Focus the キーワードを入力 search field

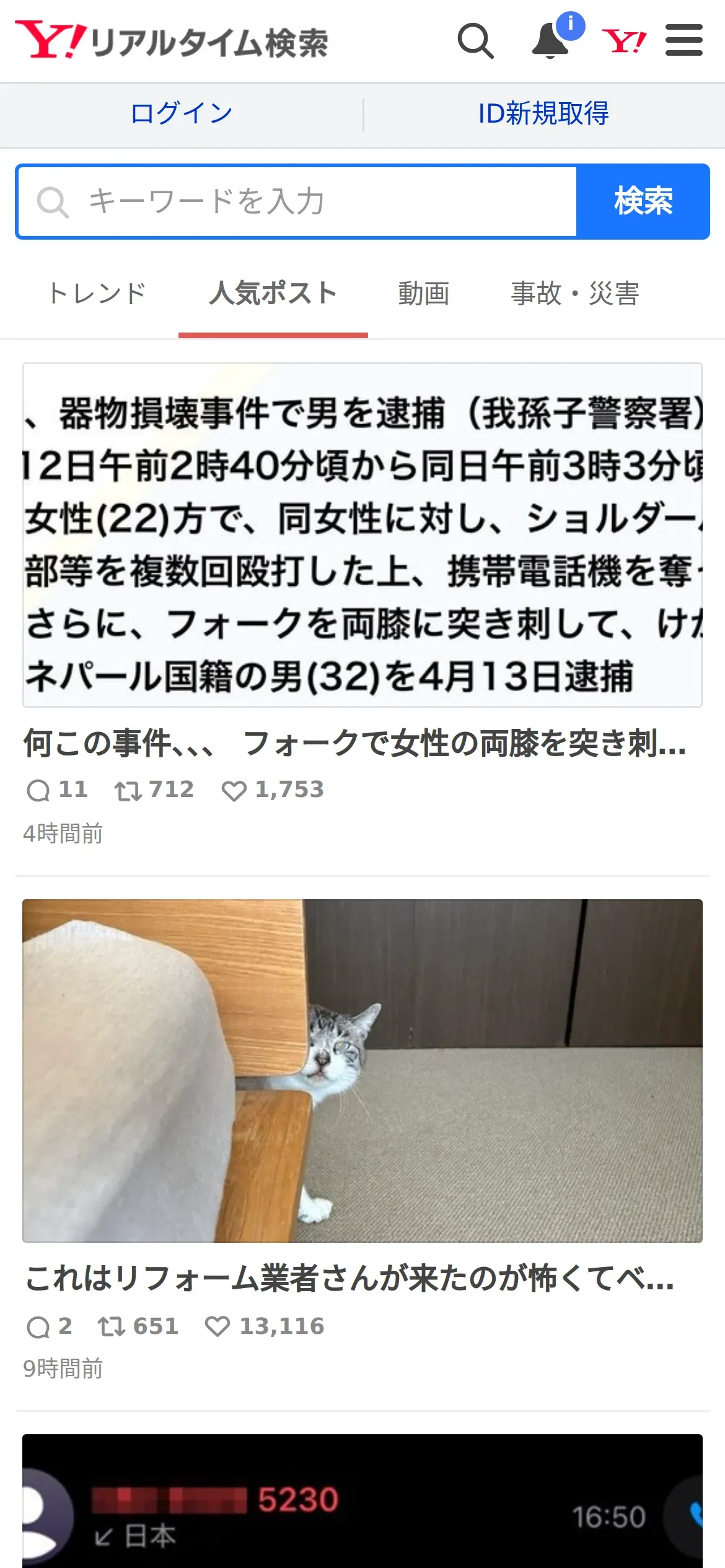click(297, 201)
